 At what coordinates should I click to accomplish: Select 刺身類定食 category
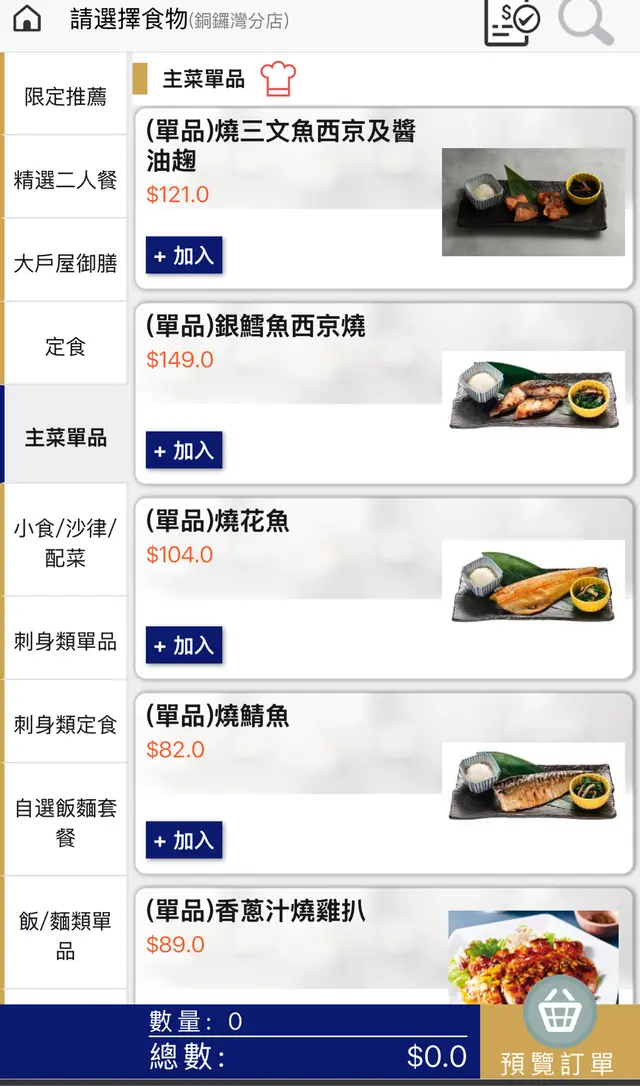[x=65, y=724]
